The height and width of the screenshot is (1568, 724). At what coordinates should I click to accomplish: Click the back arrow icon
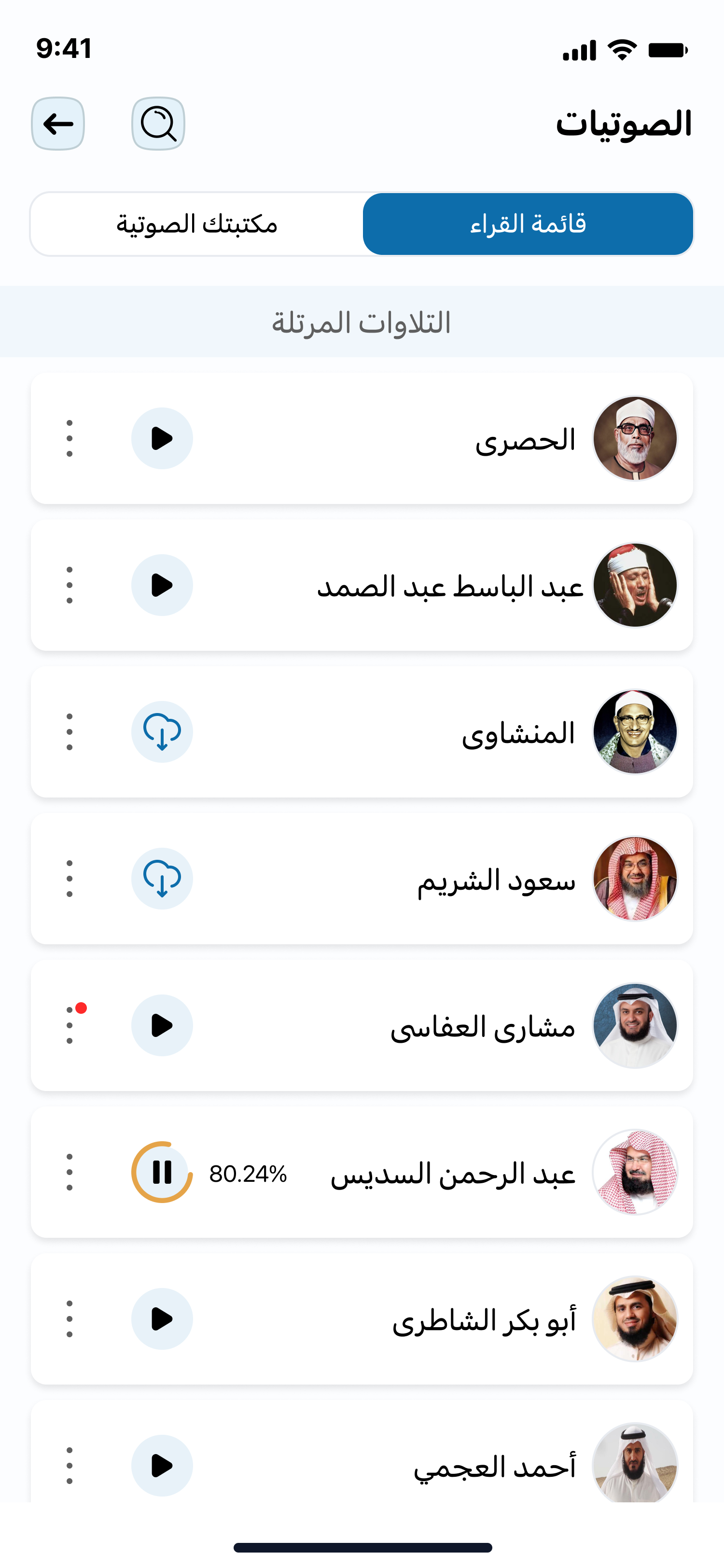tap(58, 124)
